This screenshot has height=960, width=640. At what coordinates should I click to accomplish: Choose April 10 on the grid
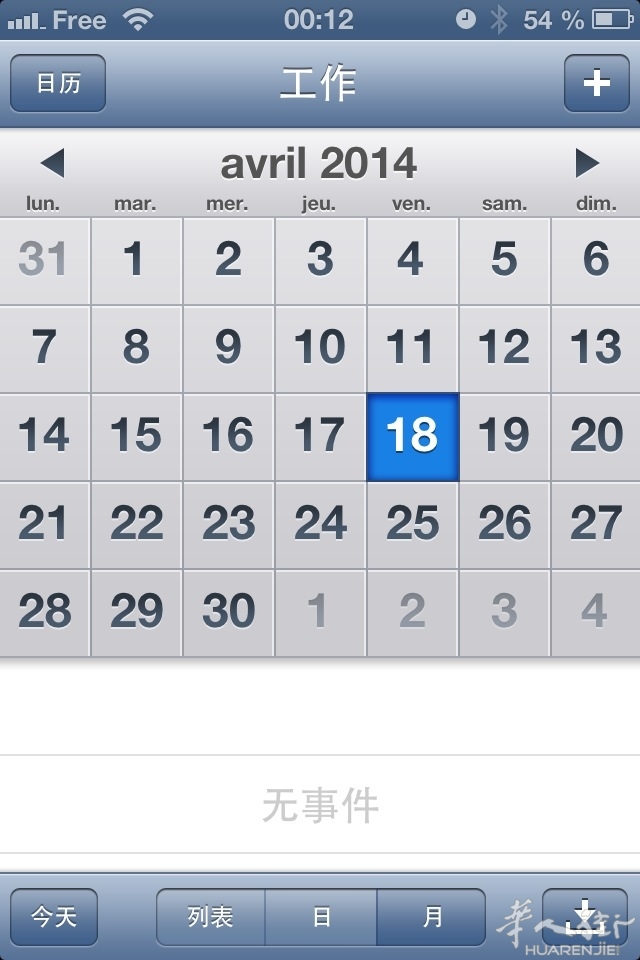[320, 348]
